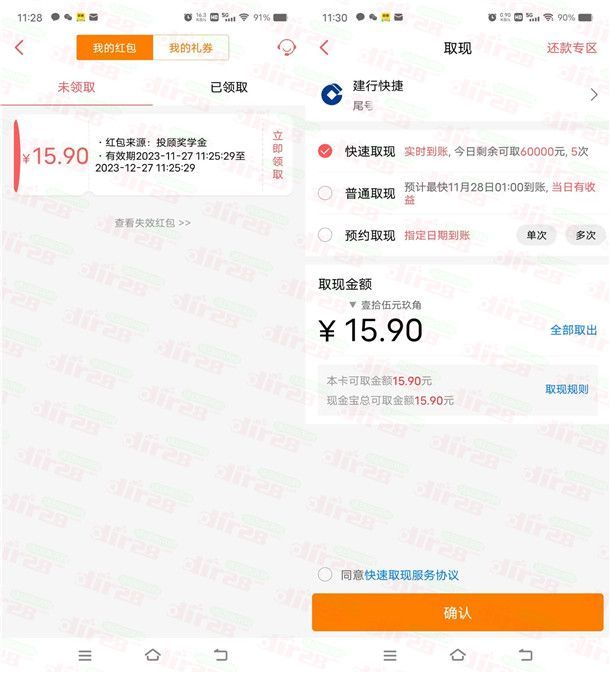
Task: Go back from the 取现 page
Action: [x=324, y=48]
